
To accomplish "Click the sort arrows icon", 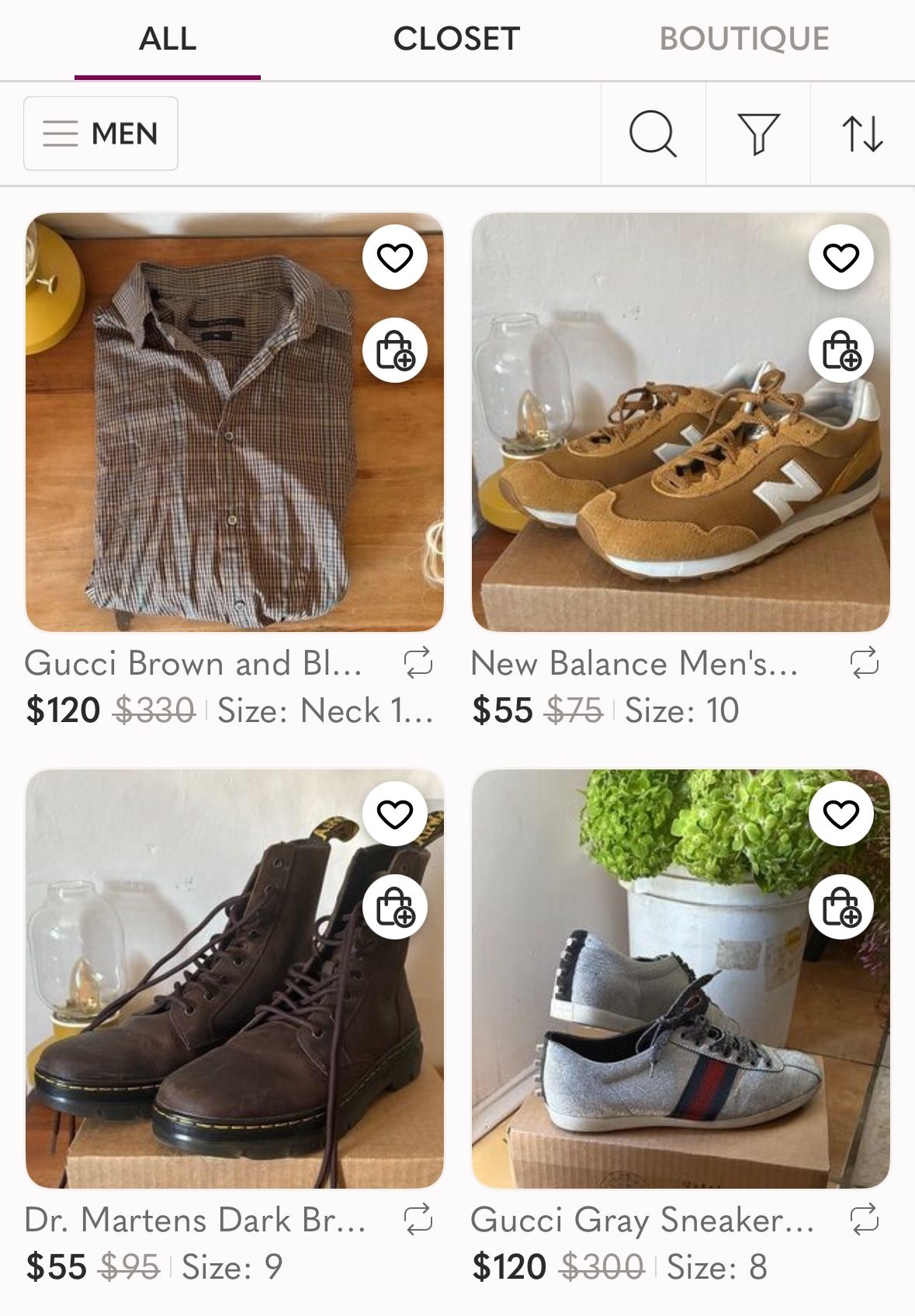I will [x=867, y=134].
